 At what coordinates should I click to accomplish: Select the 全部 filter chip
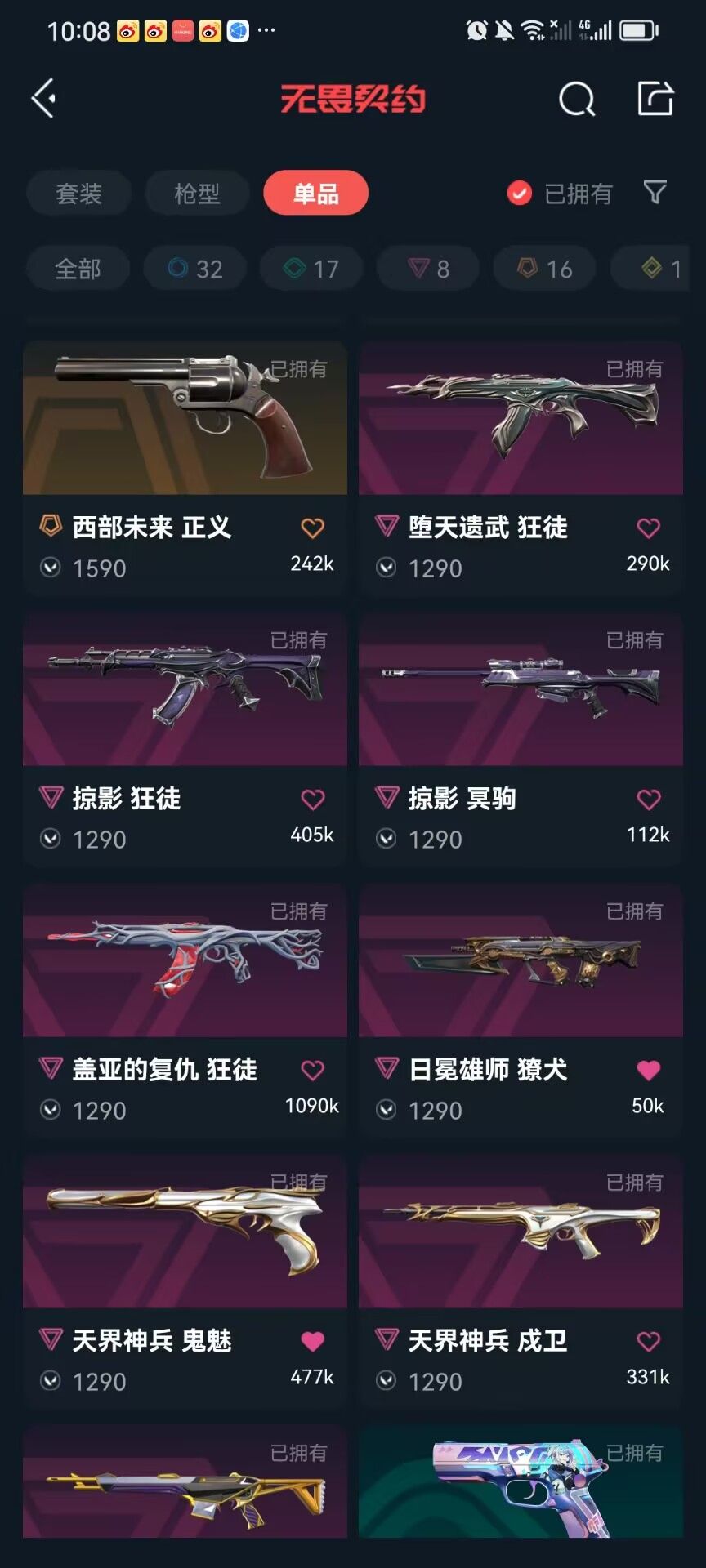(x=78, y=269)
